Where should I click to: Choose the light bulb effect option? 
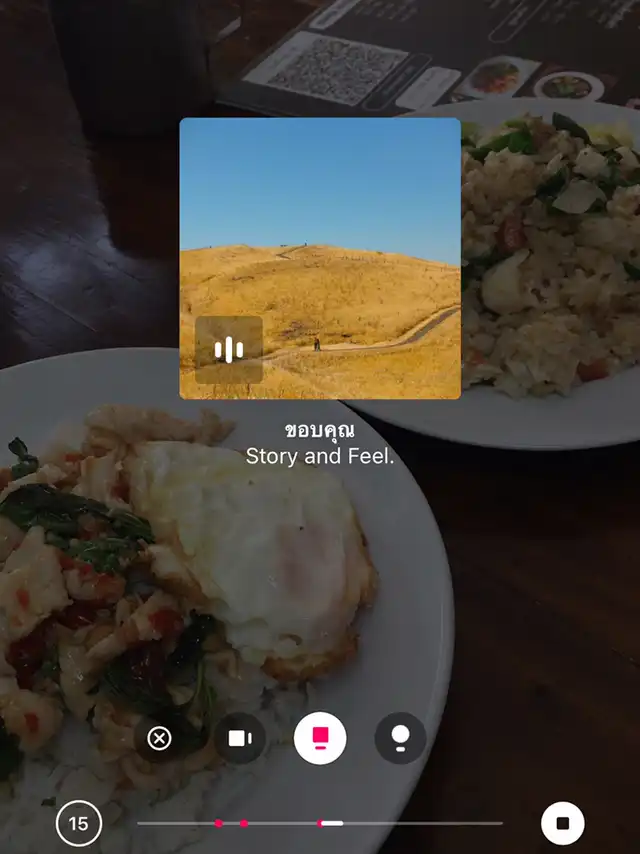(x=400, y=739)
